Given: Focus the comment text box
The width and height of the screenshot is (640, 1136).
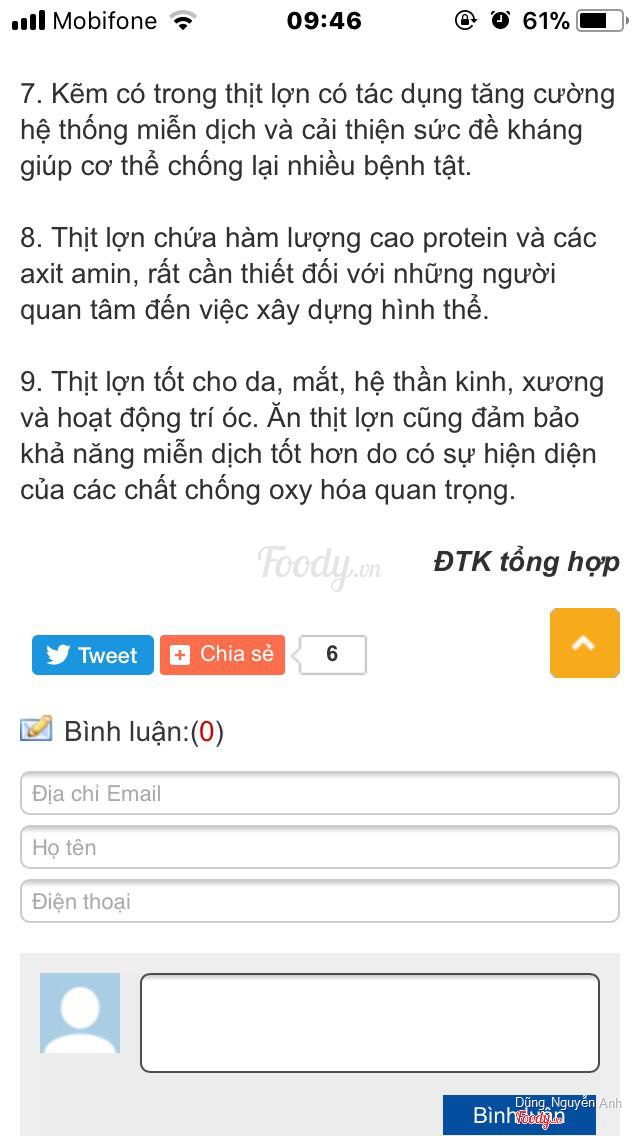Looking at the screenshot, I should click(370, 1023).
